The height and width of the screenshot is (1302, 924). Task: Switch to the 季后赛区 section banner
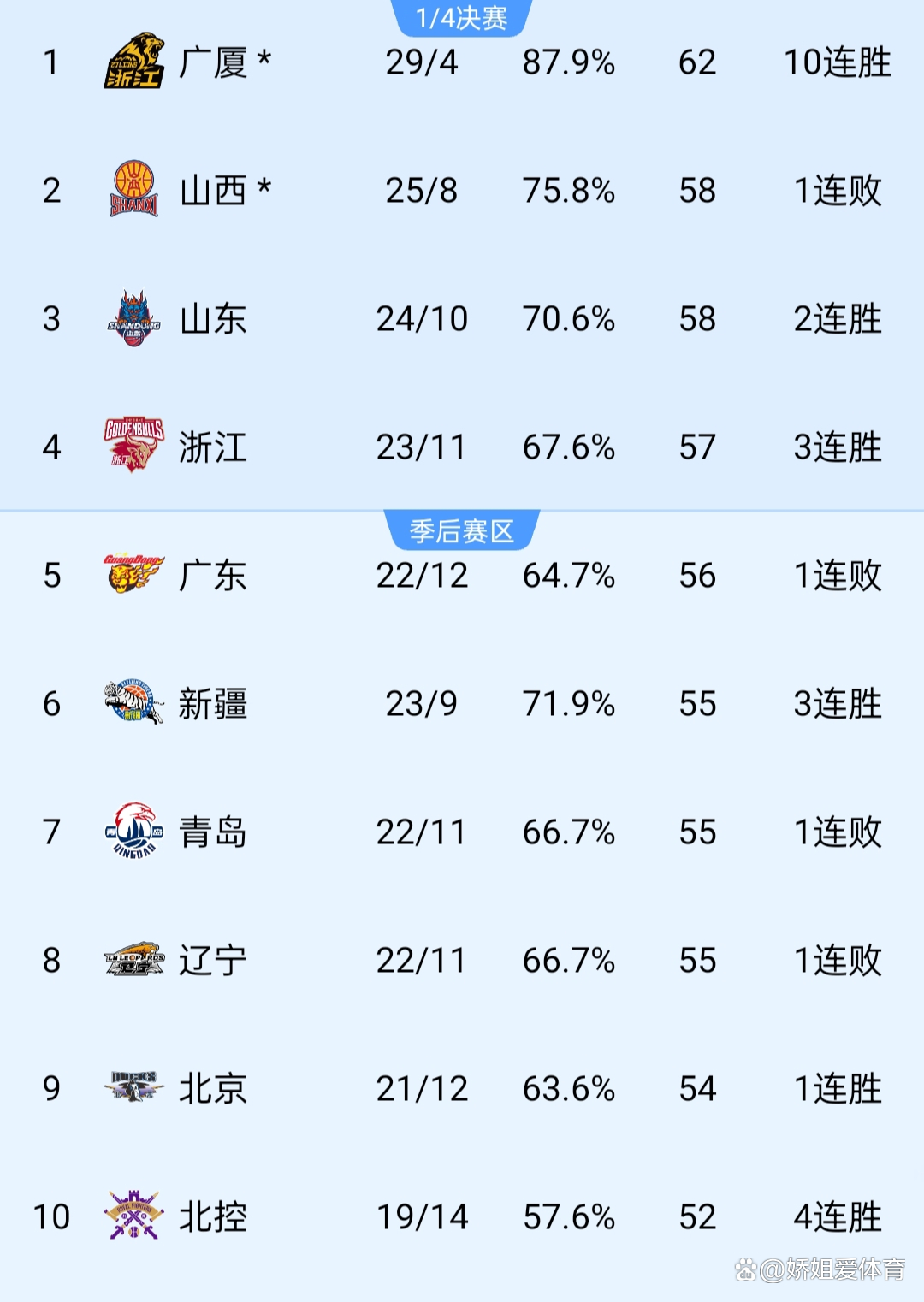coord(462,530)
